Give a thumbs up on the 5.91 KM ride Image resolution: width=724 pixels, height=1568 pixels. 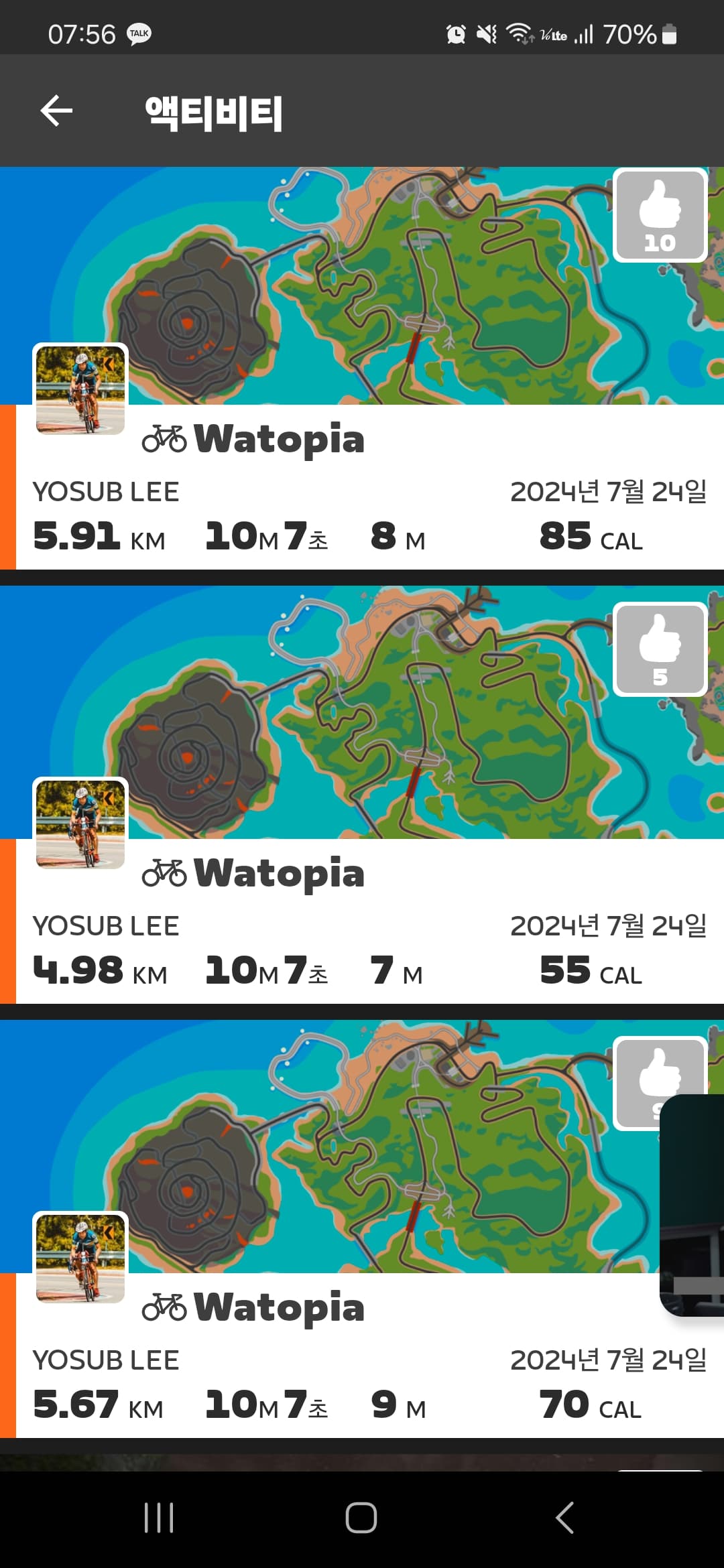point(660,215)
